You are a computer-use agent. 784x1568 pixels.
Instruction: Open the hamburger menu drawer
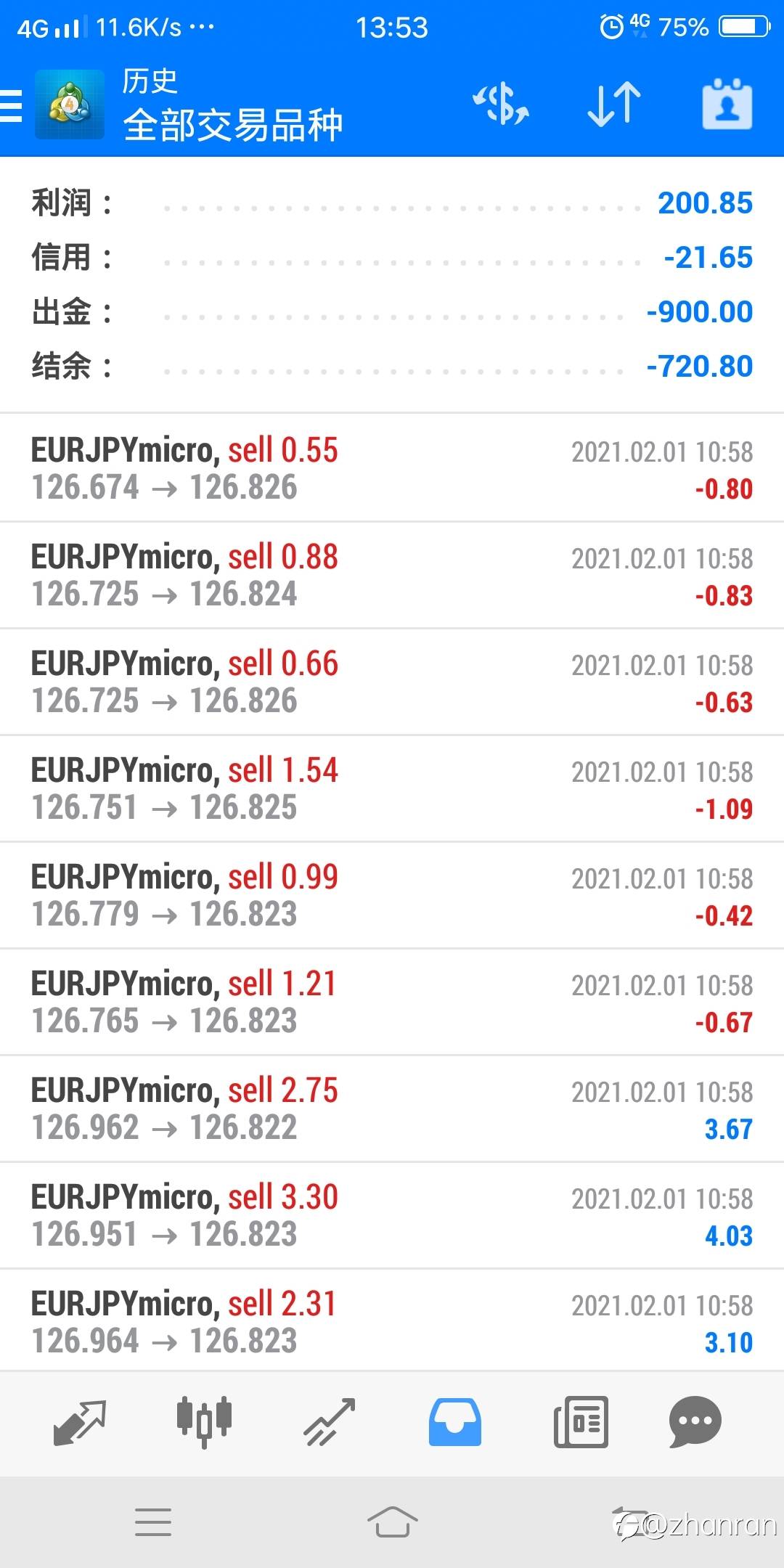(11, 106)
